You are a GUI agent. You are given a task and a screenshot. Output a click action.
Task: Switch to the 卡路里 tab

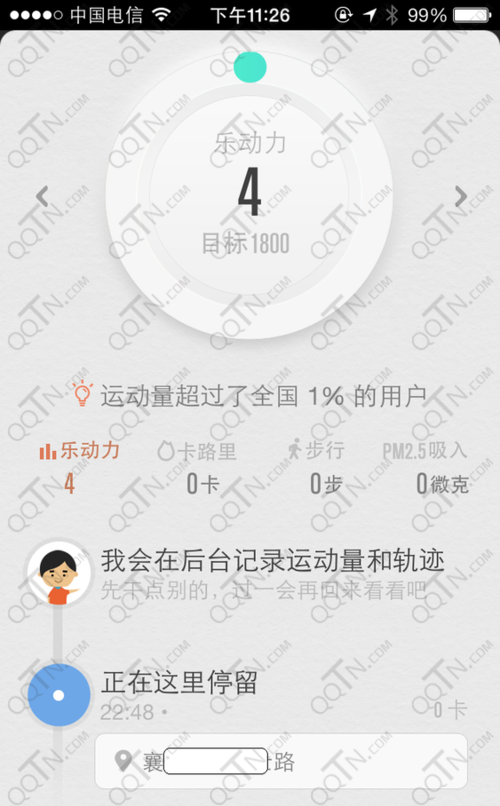point(198,467)
